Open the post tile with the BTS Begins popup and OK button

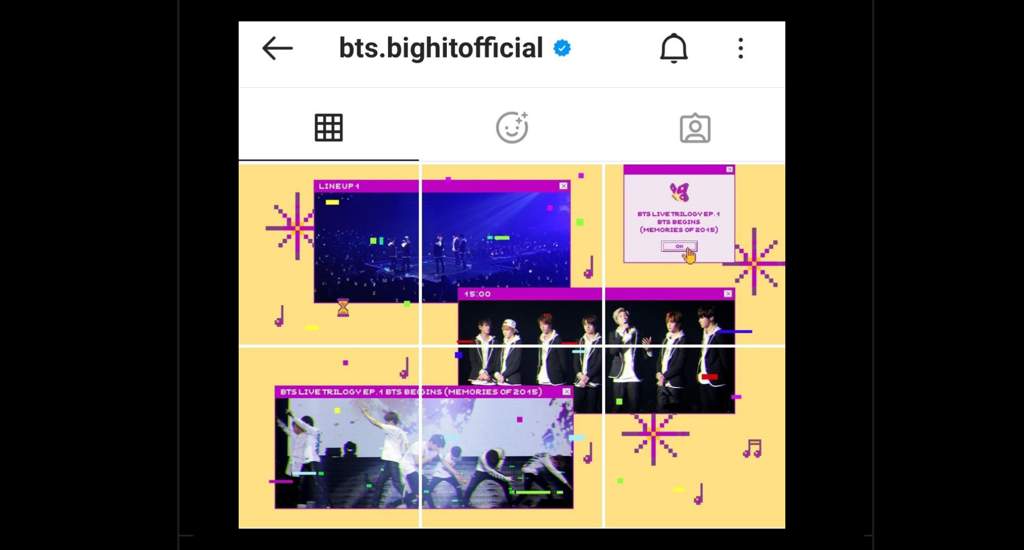tap(694, 254)
